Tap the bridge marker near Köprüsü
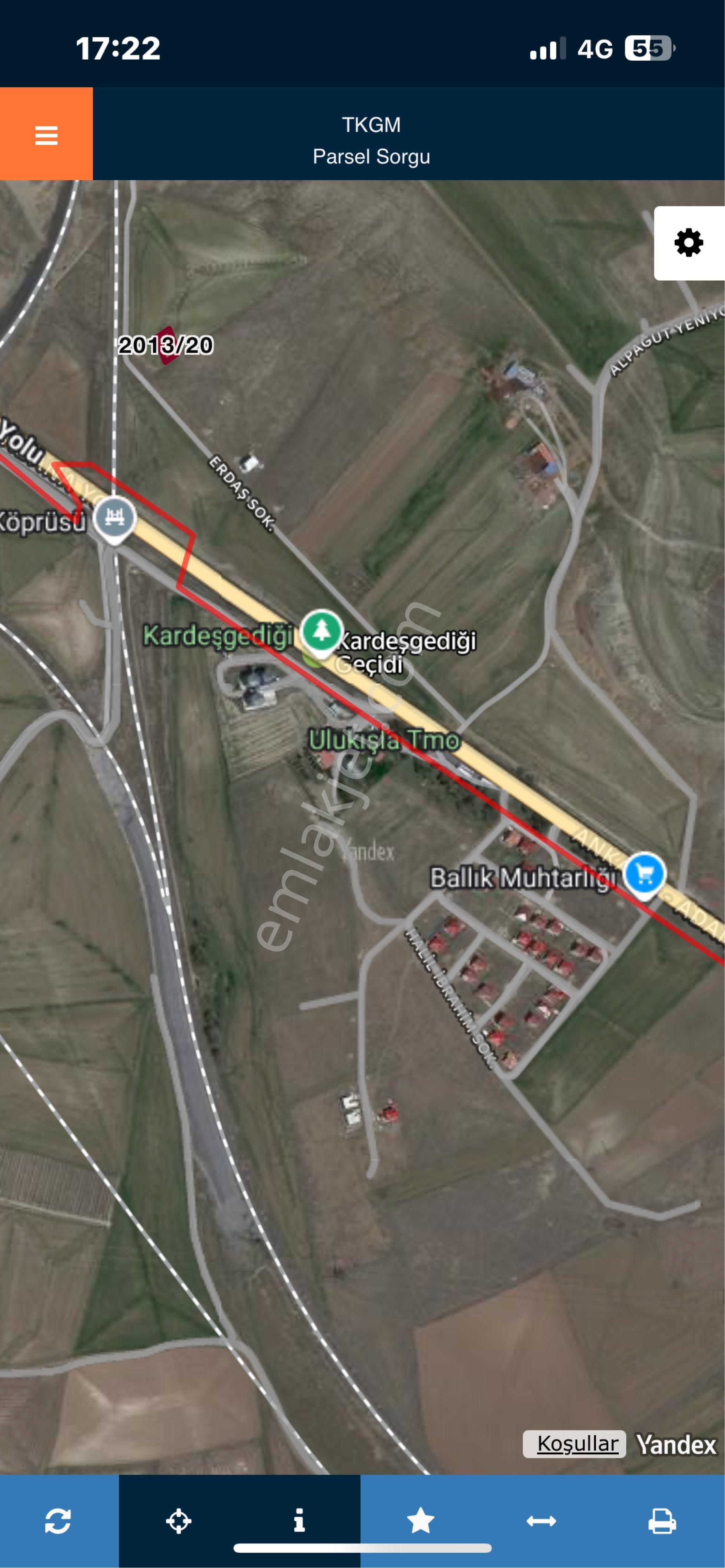 [x=115, y=517]
